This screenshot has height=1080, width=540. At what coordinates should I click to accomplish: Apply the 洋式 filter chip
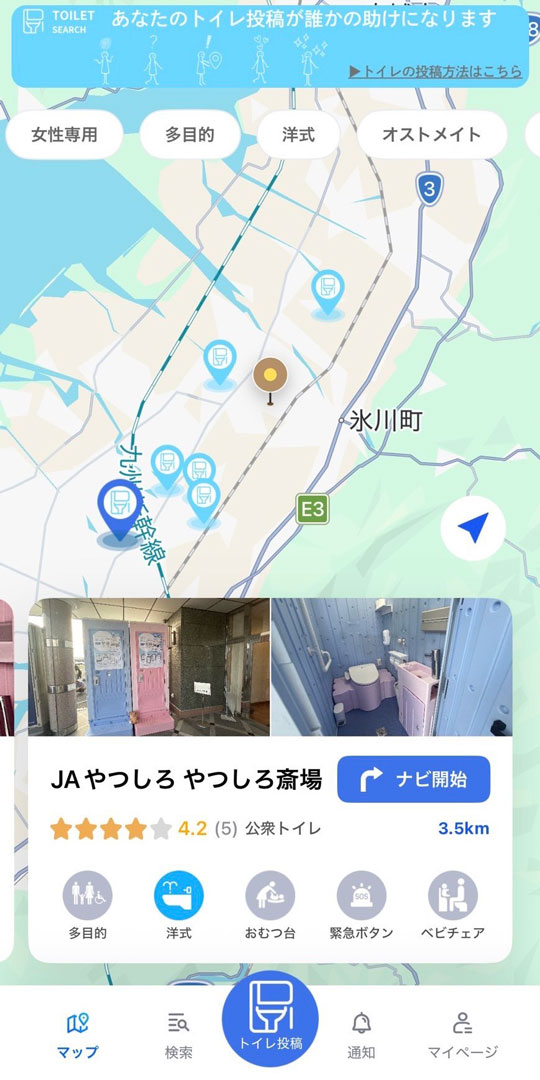[x=298, y=134]
